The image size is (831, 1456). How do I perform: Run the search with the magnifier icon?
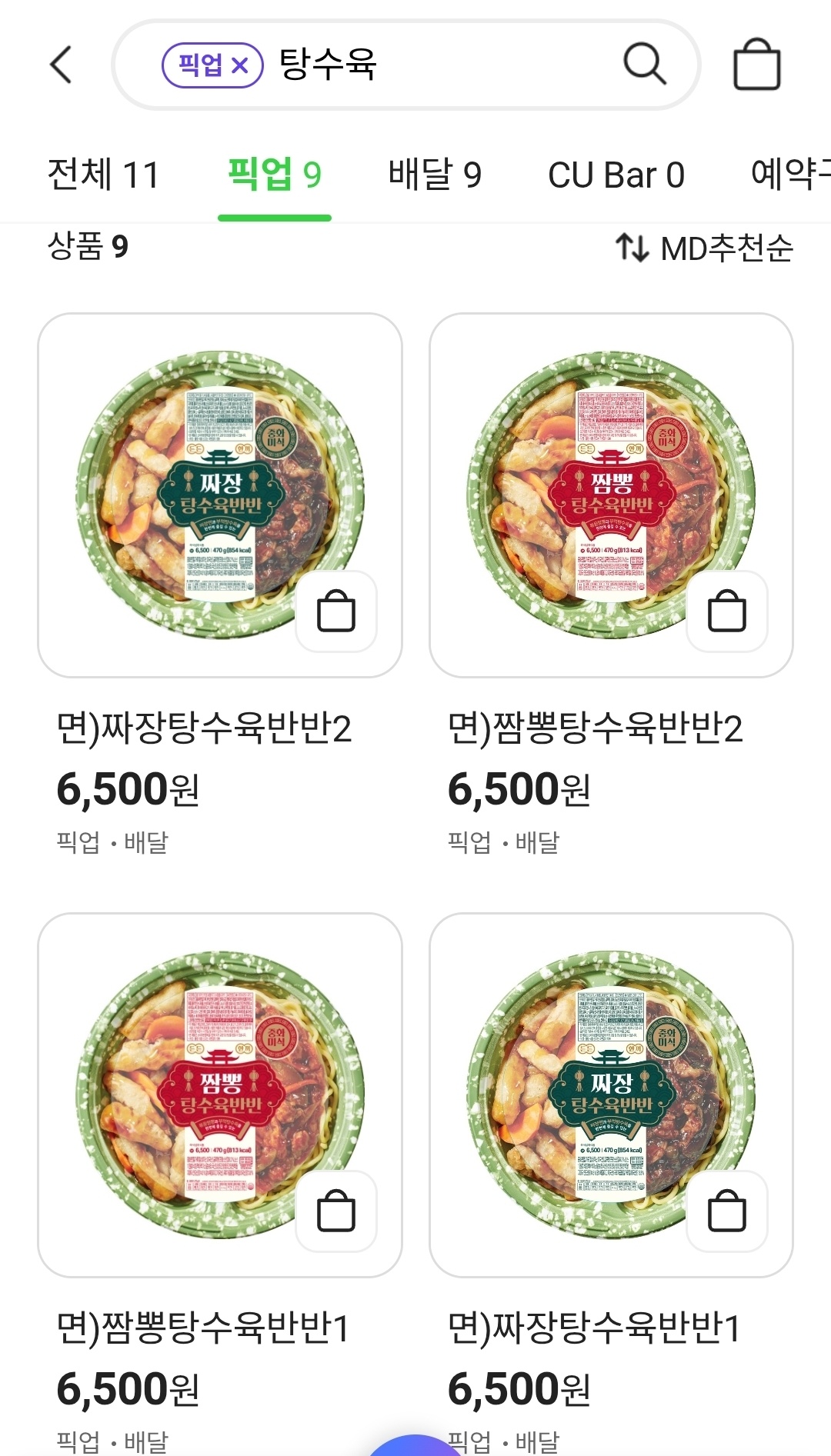point(644,64)
